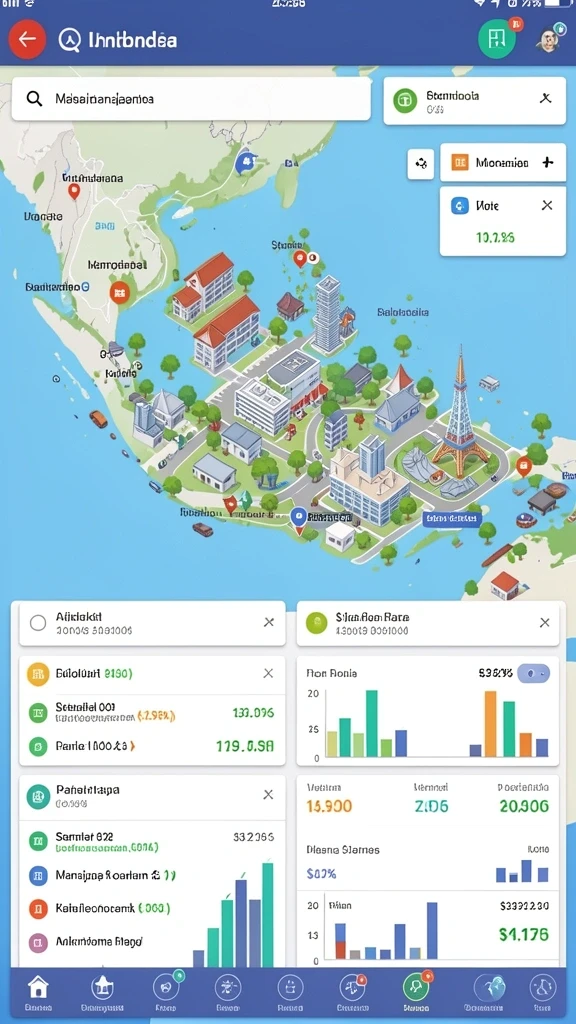Viewport: 576px width, 1024px height.
Task: Tap the plus on the orange-icon card
Action: pyautogui.click(x=548, y=163)
